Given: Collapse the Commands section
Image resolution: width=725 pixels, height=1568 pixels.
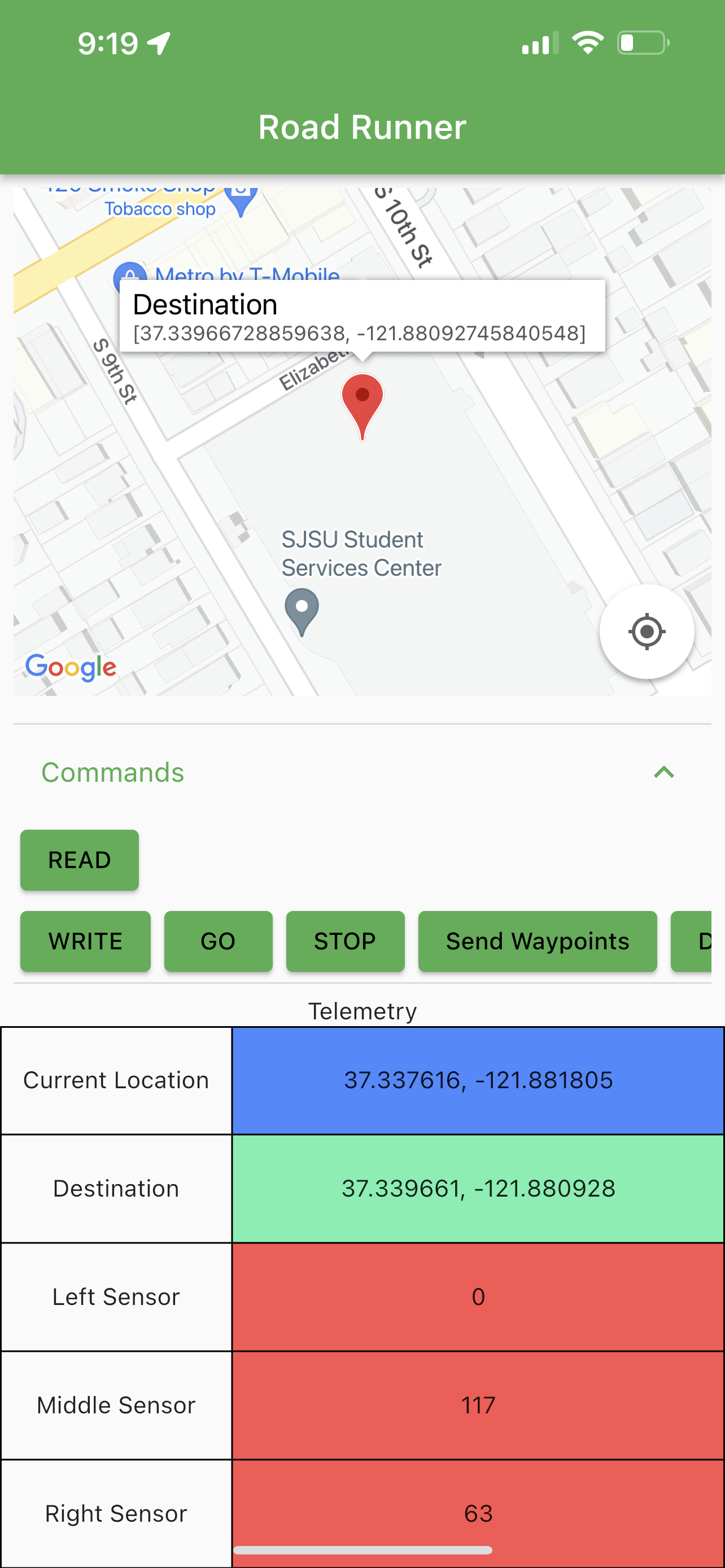Looking at the screenshot, I should [x=663, y=773].
